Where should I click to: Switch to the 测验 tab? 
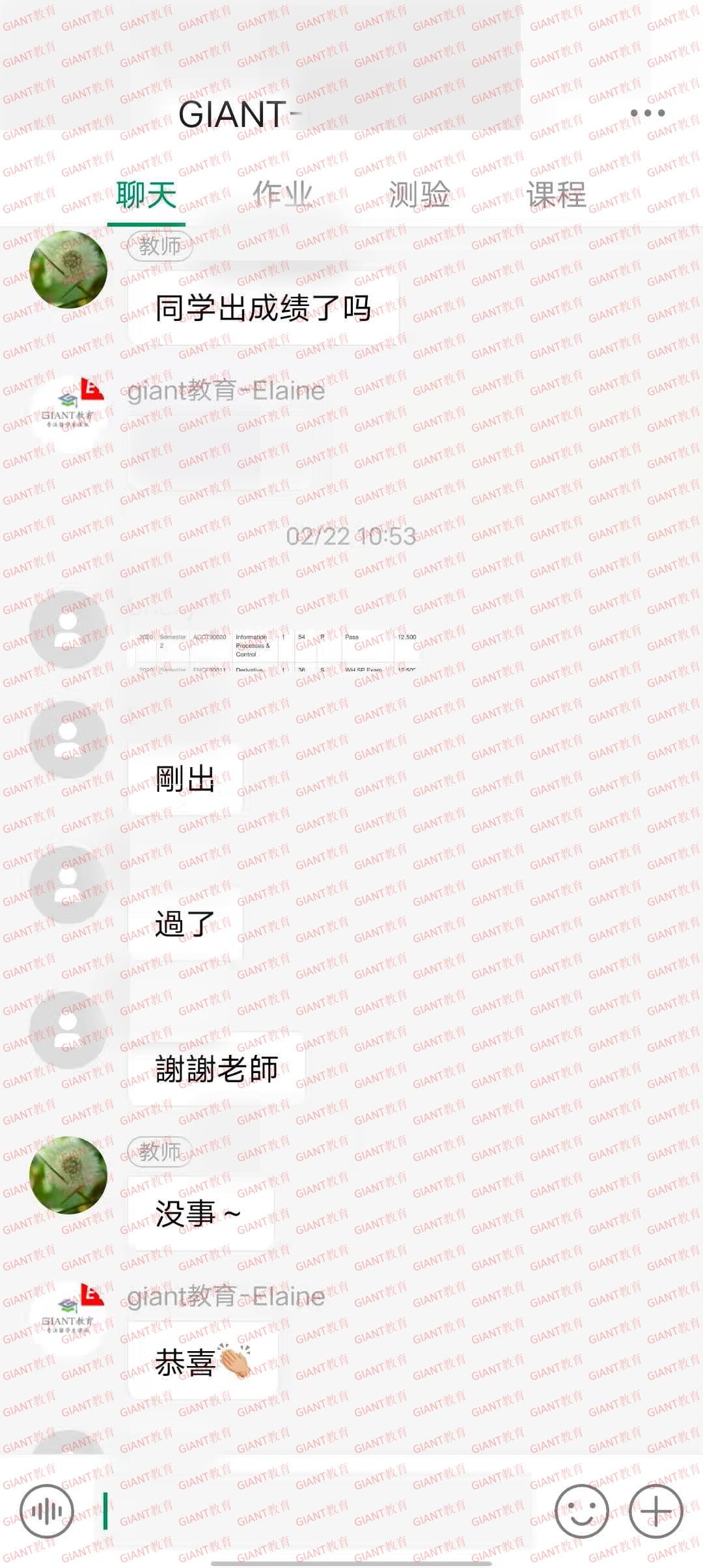click(419, 195)
